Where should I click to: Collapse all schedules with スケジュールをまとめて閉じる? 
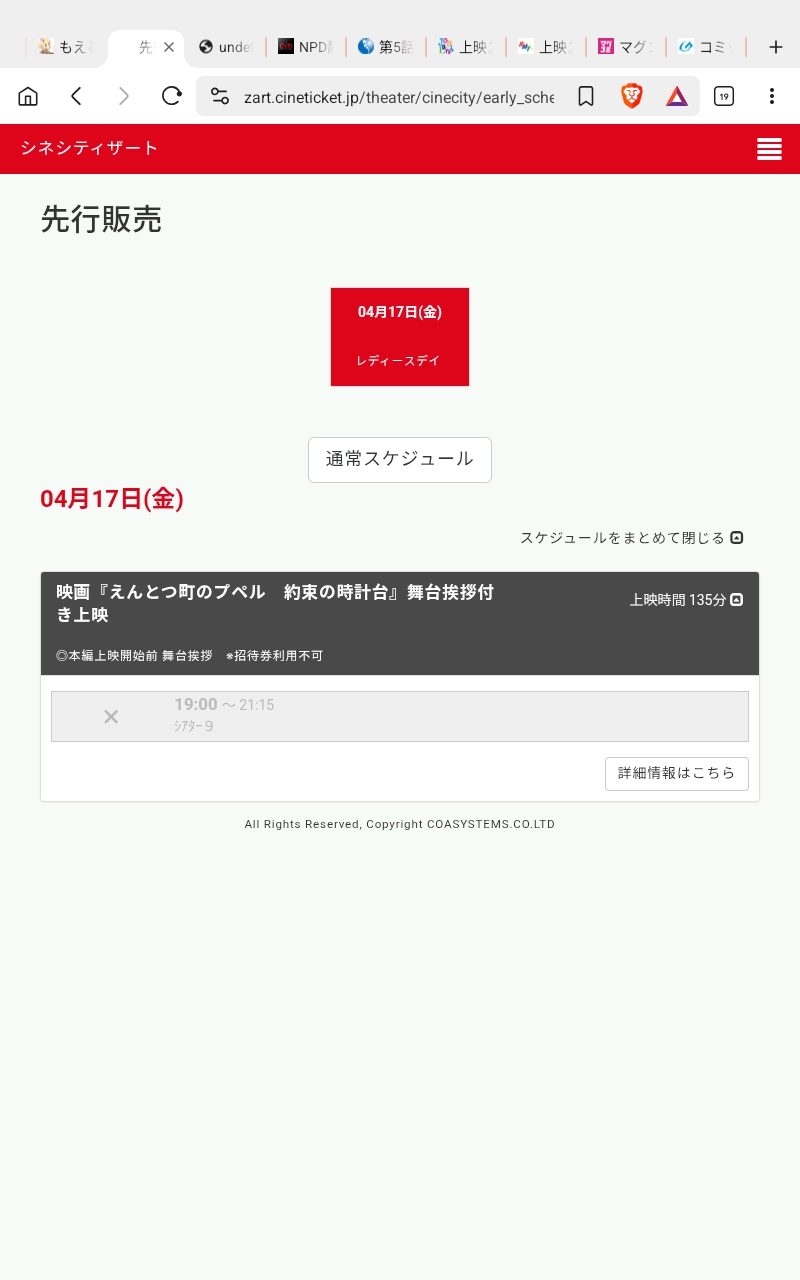click(x=631, y=538)
